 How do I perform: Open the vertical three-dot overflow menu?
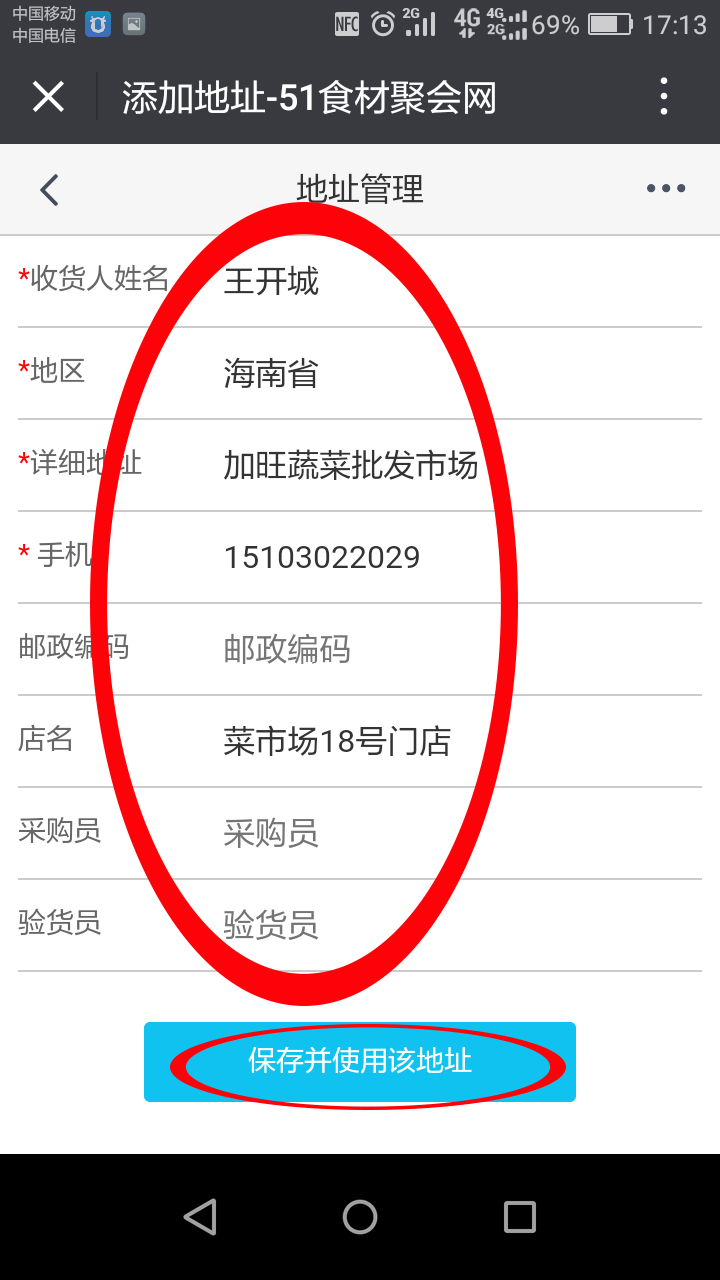pyautogui.click(x=664, y=97)
